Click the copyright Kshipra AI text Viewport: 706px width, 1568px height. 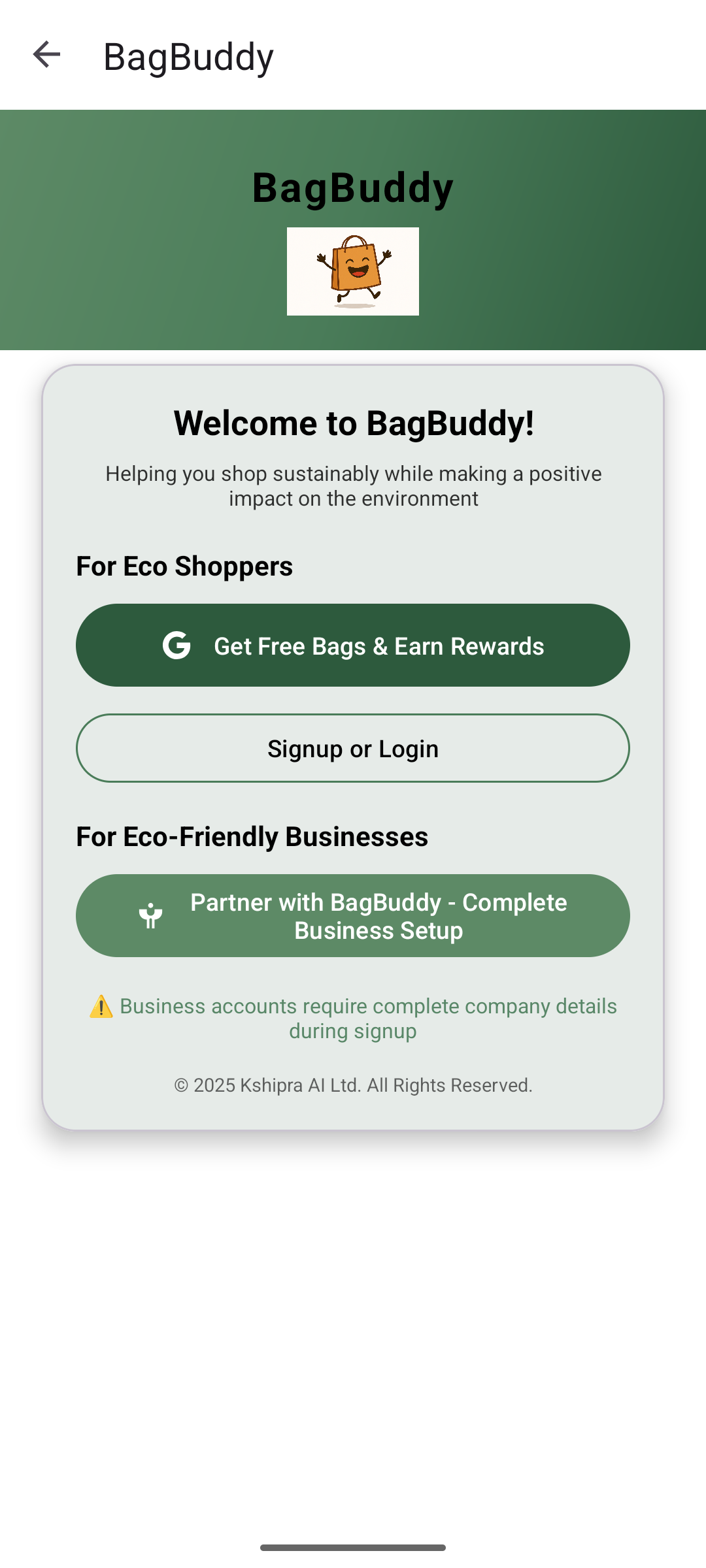(x=353, y=1085)
